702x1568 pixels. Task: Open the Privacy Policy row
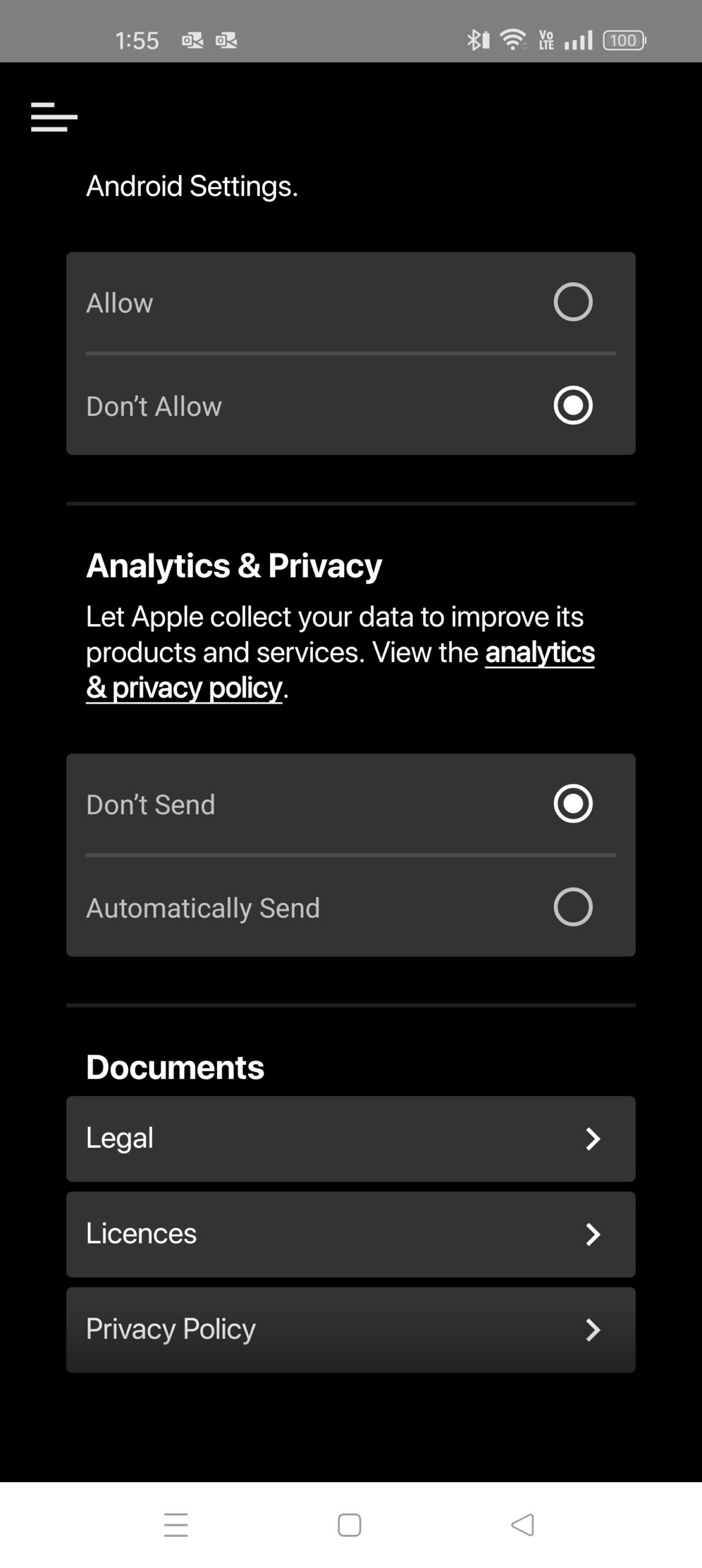(350, 1330)
